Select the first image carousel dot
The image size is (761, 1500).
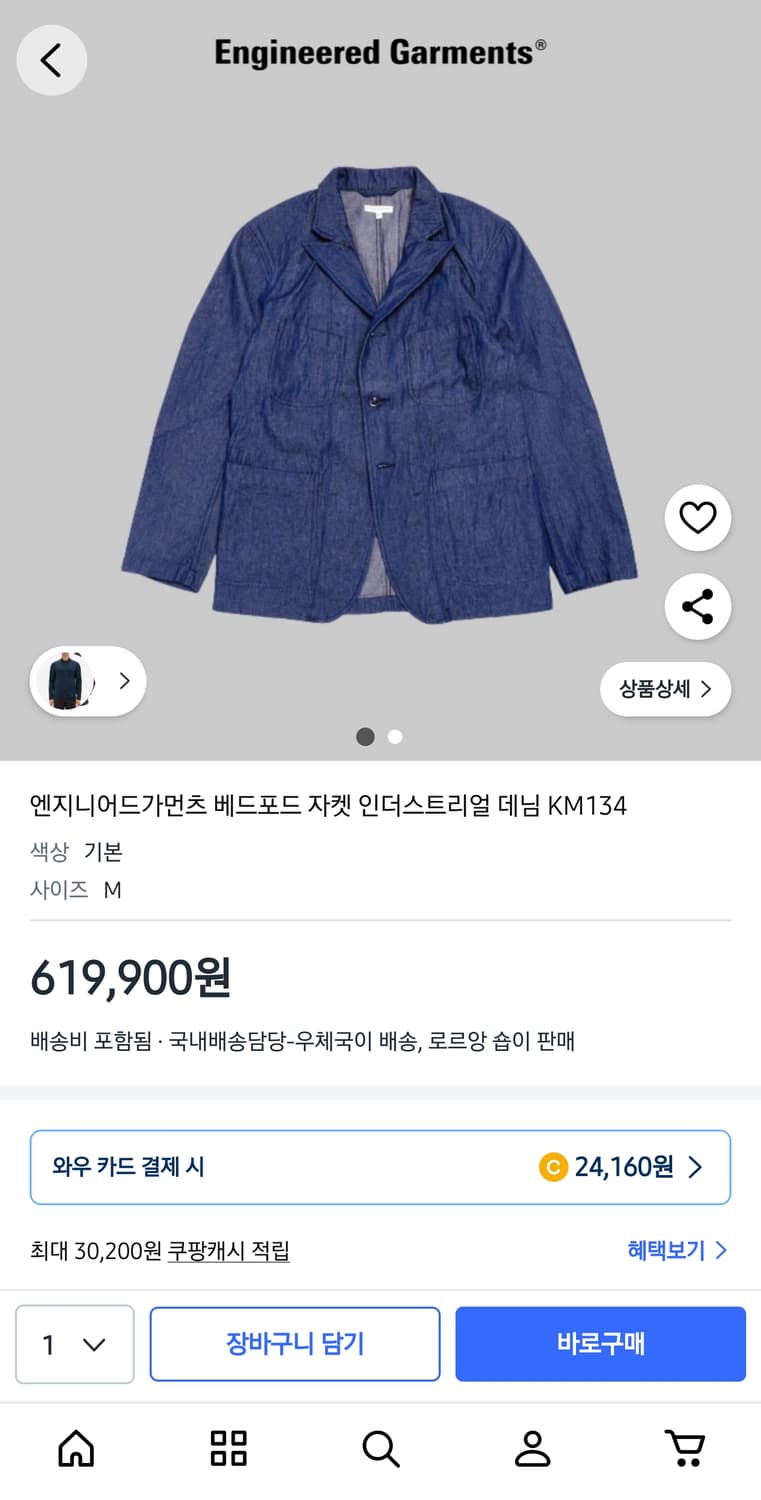tap(365, 736)
